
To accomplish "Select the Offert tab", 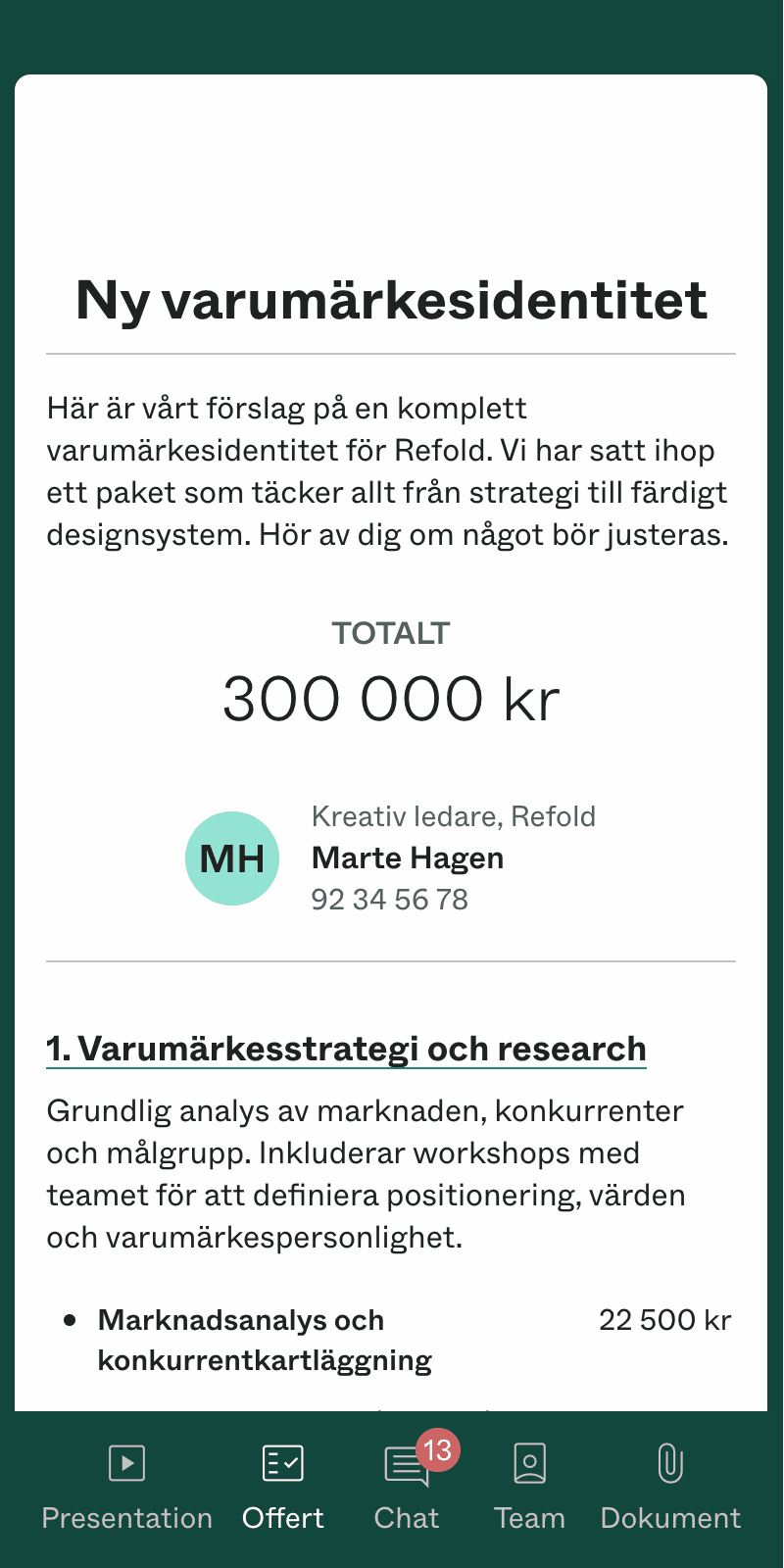I will tap(283, 1487).
